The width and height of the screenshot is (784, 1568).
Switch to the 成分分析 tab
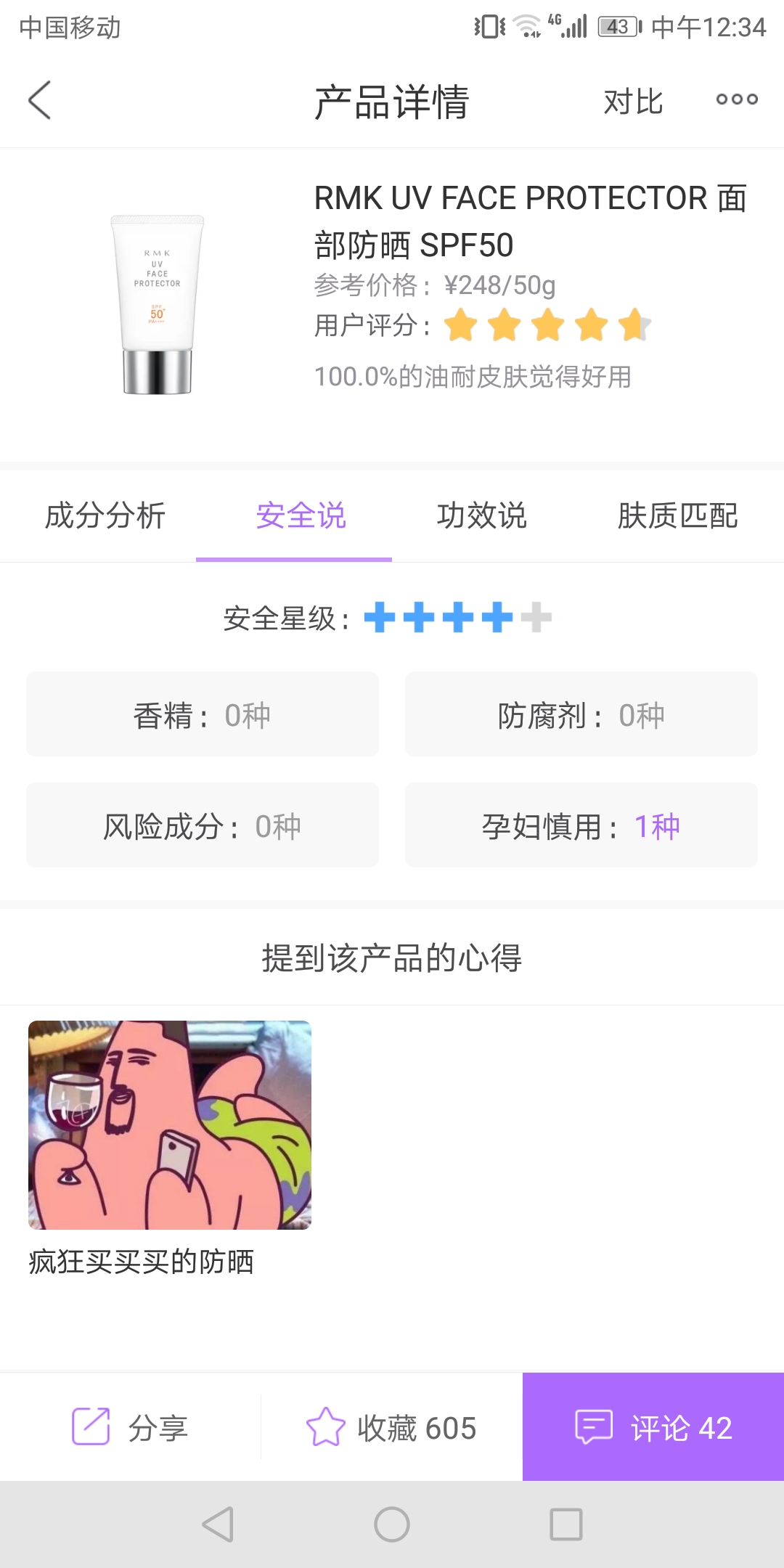coord(106,517)
